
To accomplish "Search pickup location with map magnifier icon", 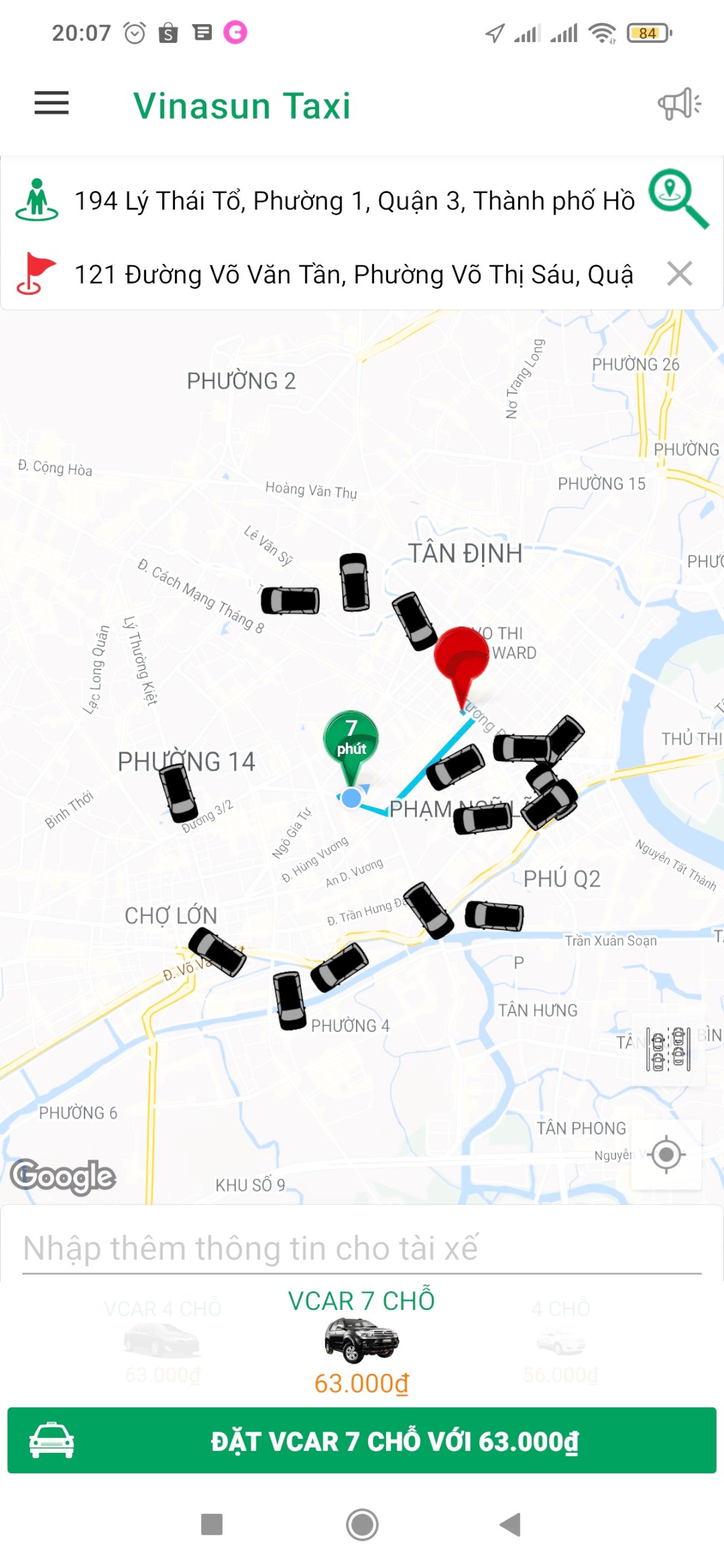I will [677, 198].
